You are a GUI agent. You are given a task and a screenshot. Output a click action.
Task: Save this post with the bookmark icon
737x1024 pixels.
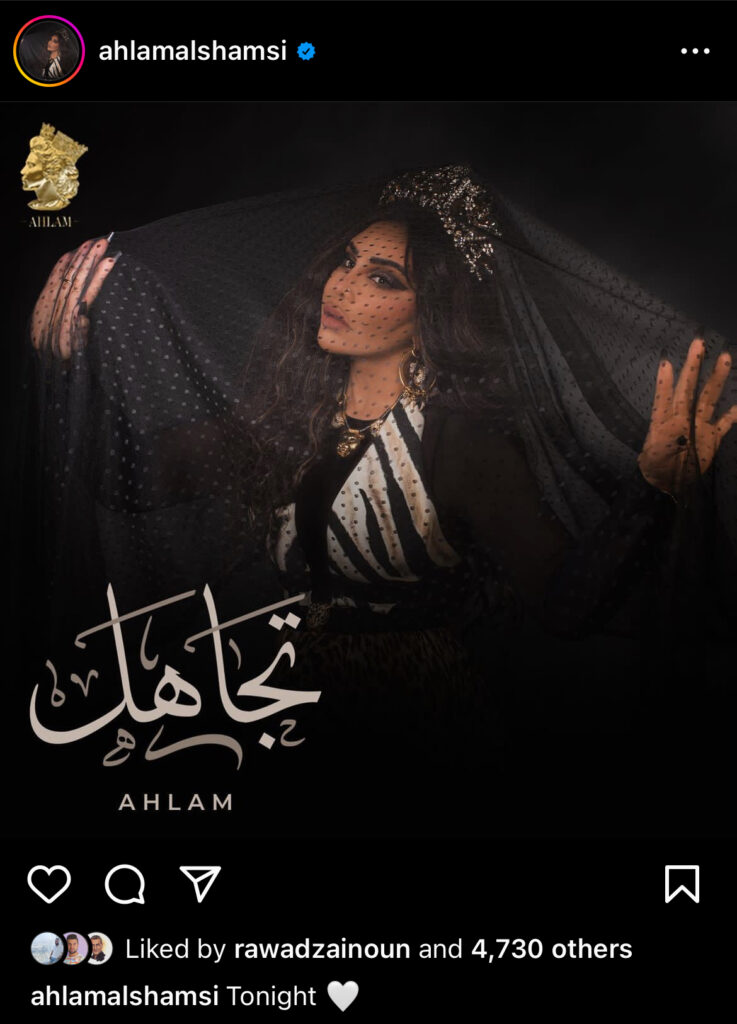(681, 884)
